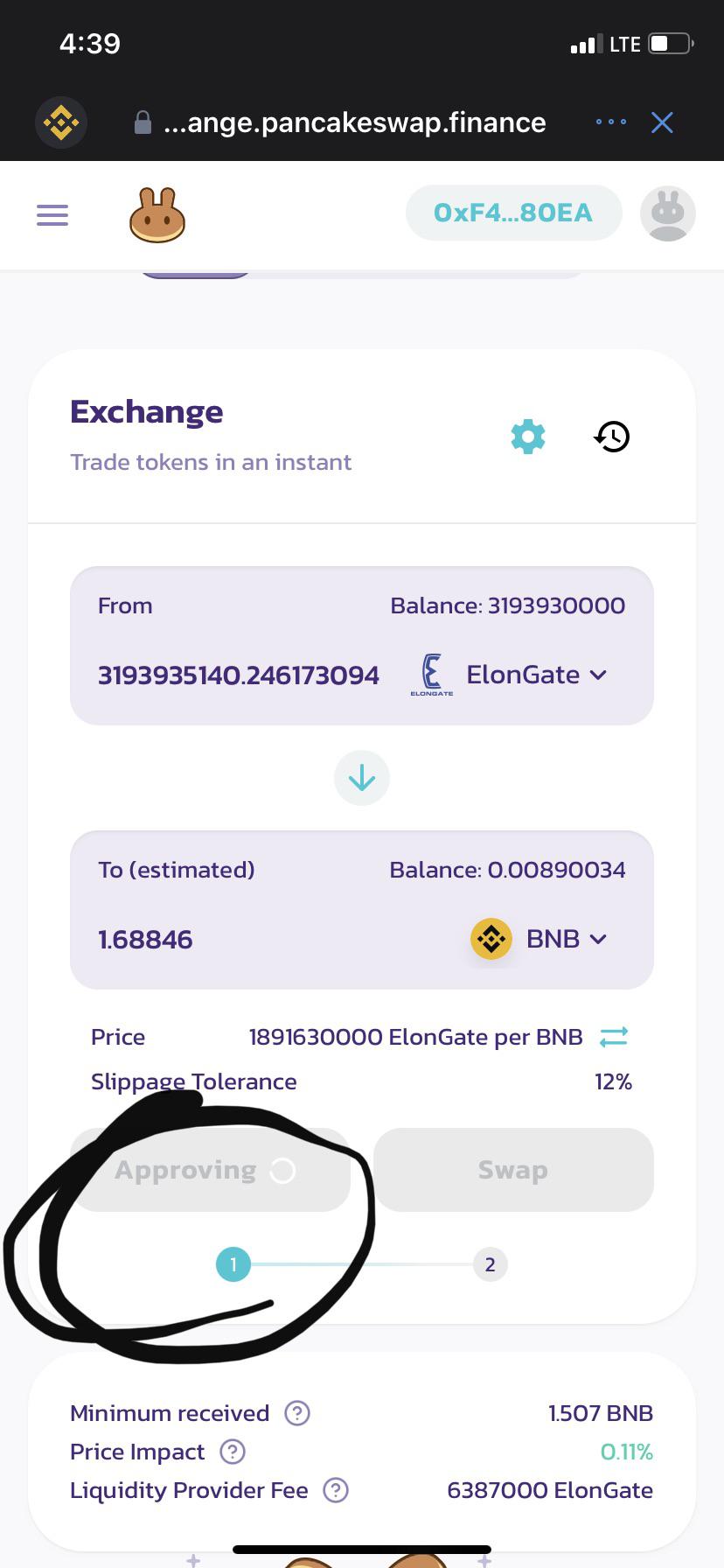Edit the From amount field
Viewport: 724px width, 1568px height.
[239, 675]
